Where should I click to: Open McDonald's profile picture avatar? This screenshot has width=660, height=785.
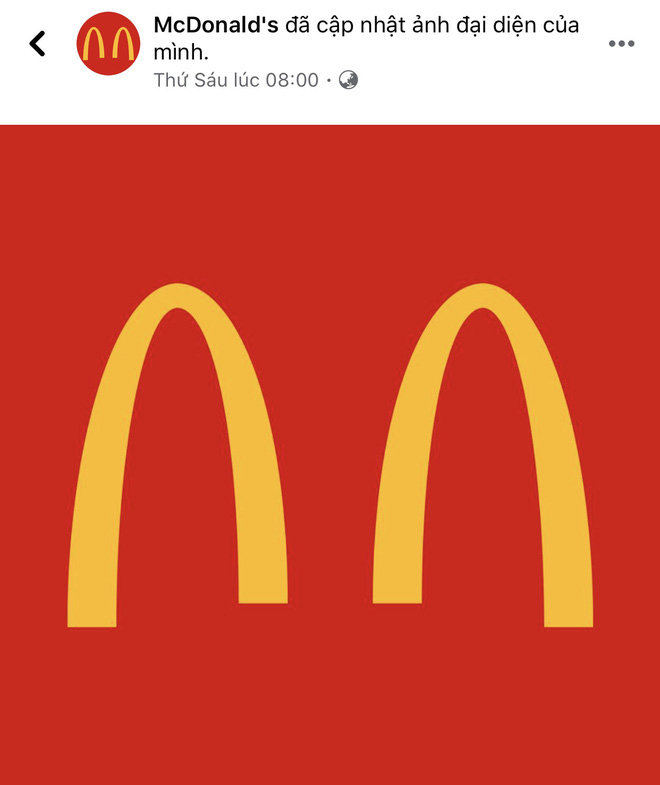click(x=108, y=44)
